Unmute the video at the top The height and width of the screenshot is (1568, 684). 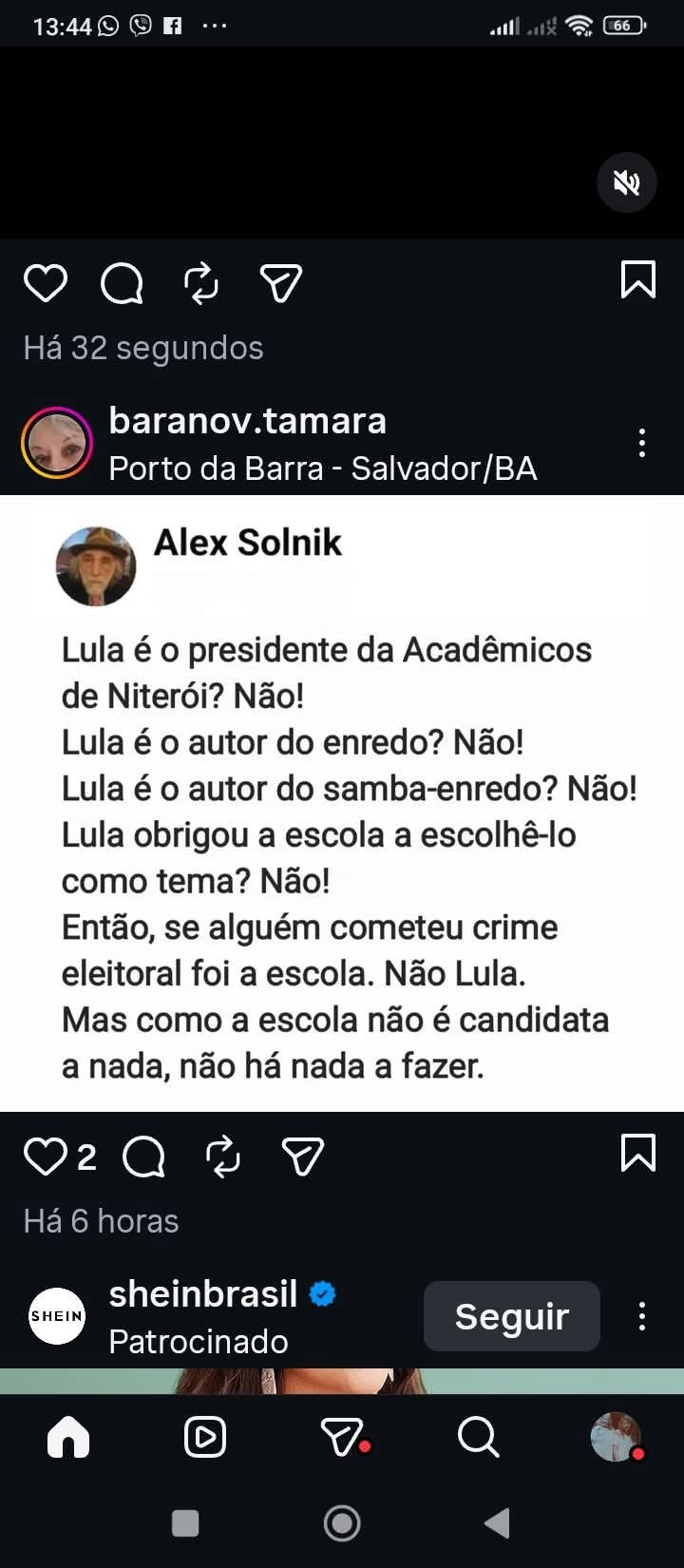[626, 182]
